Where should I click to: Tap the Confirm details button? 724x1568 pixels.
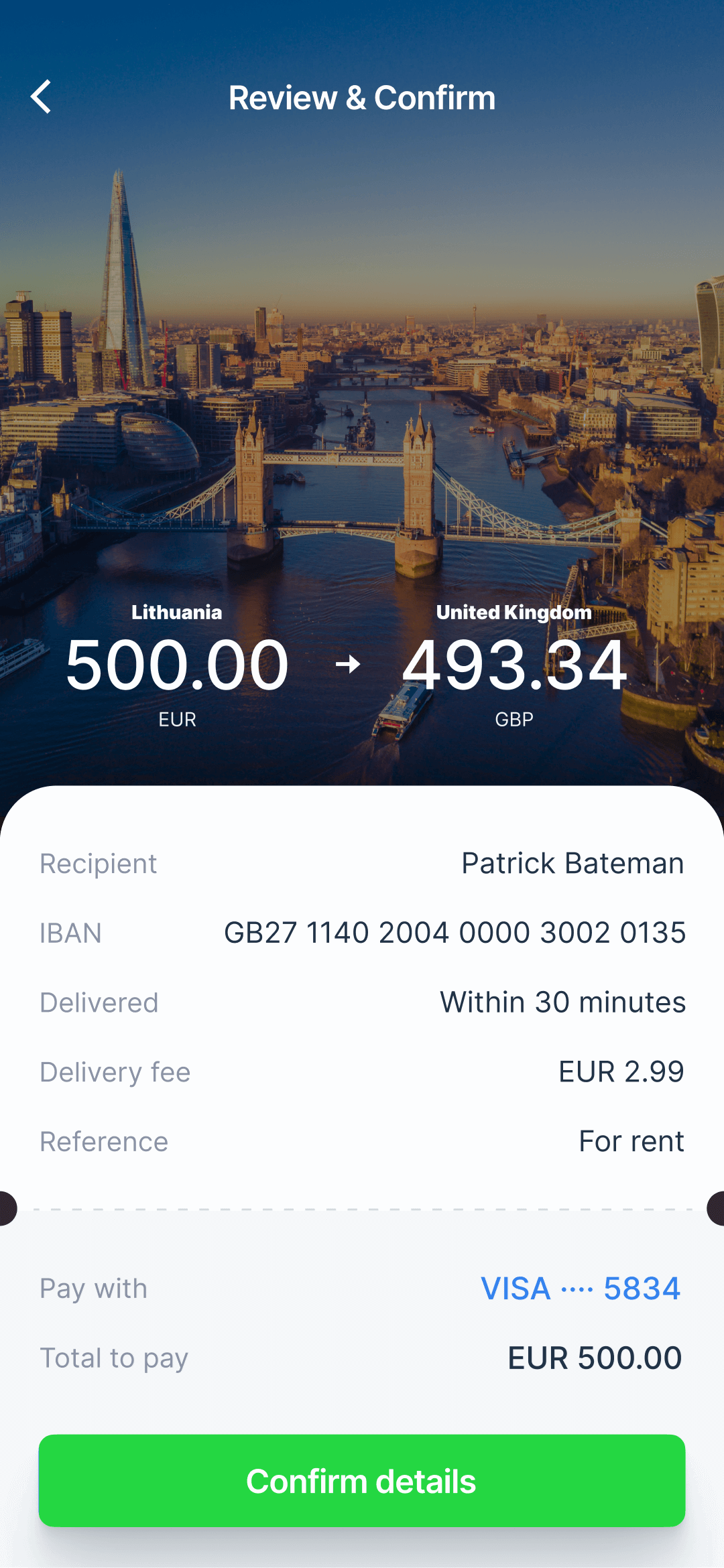362,1481
